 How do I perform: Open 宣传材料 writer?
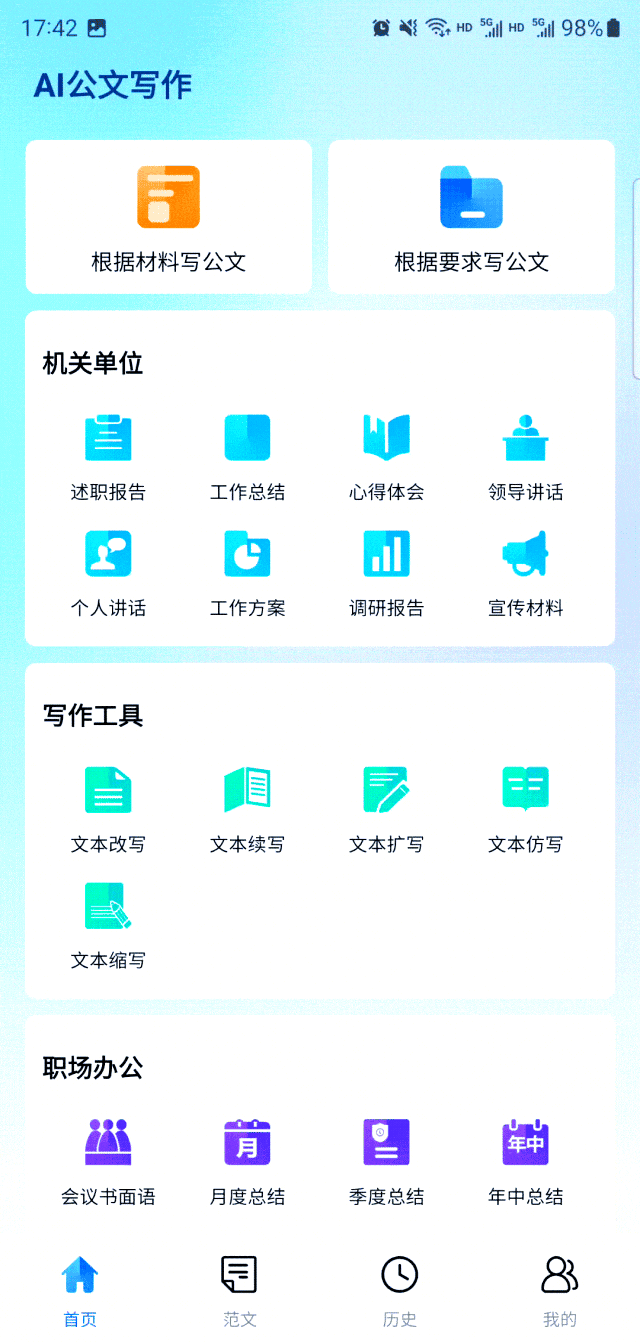[525, 574]
